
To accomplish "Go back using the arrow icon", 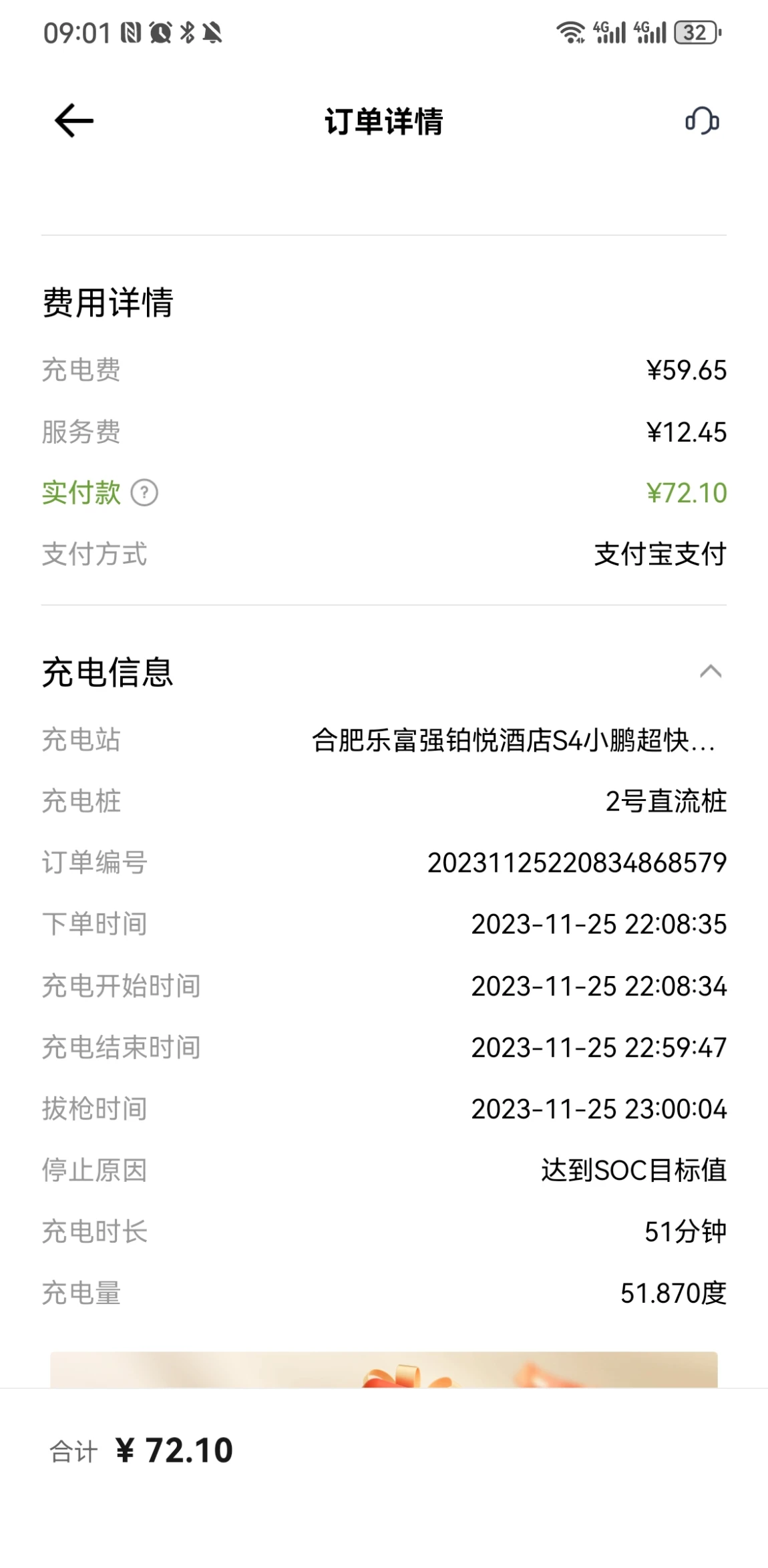I will 73,121.
